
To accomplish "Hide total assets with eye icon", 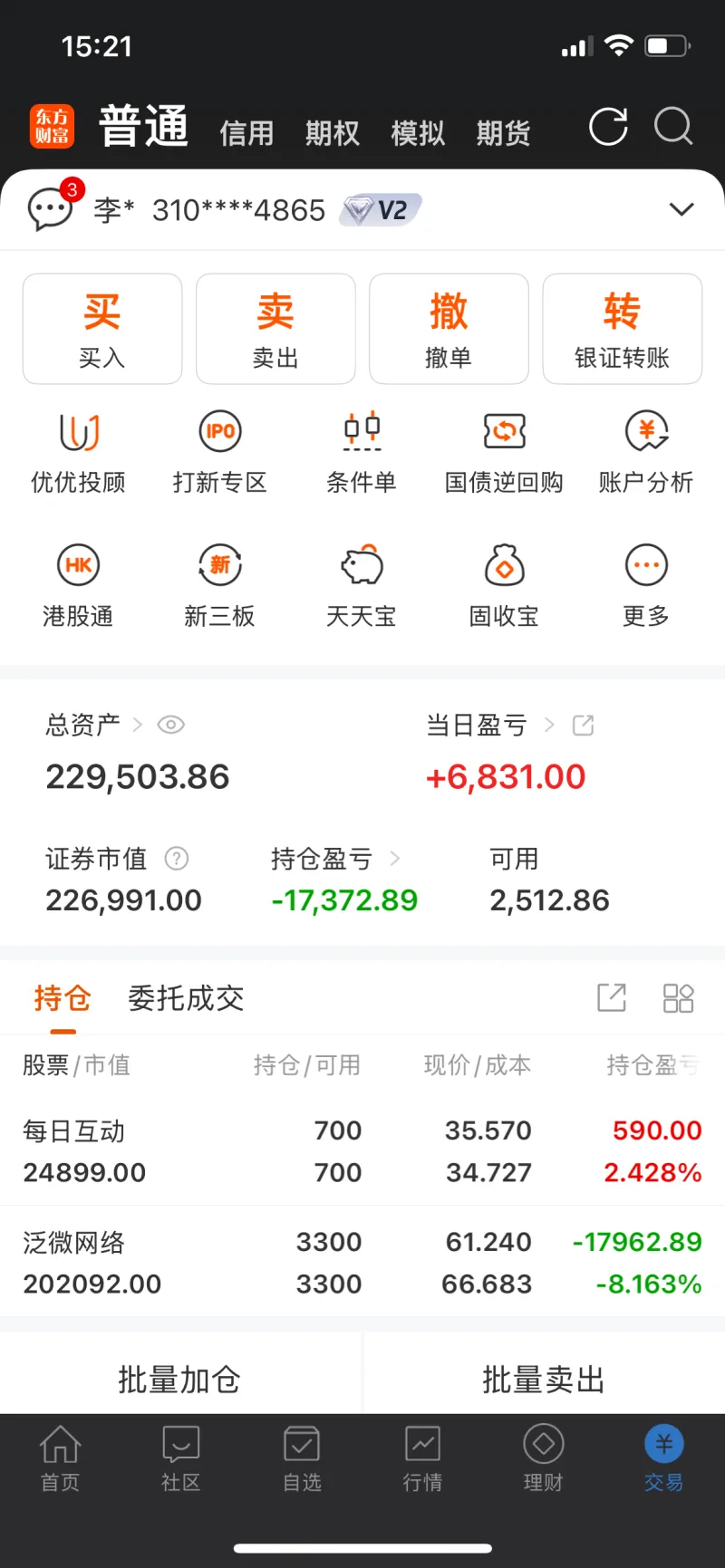I will [x=170, y=725].
